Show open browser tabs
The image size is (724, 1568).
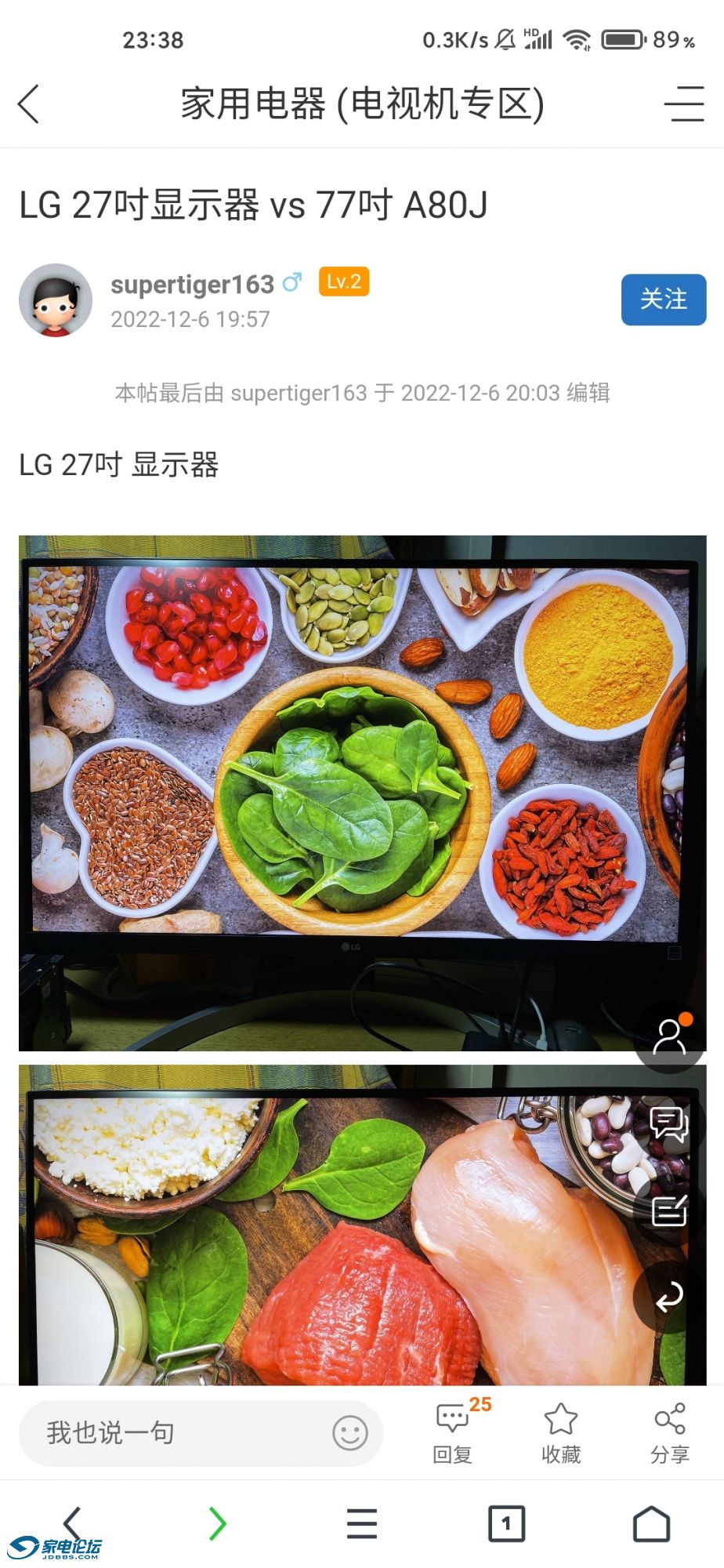tap(506, 1524)
